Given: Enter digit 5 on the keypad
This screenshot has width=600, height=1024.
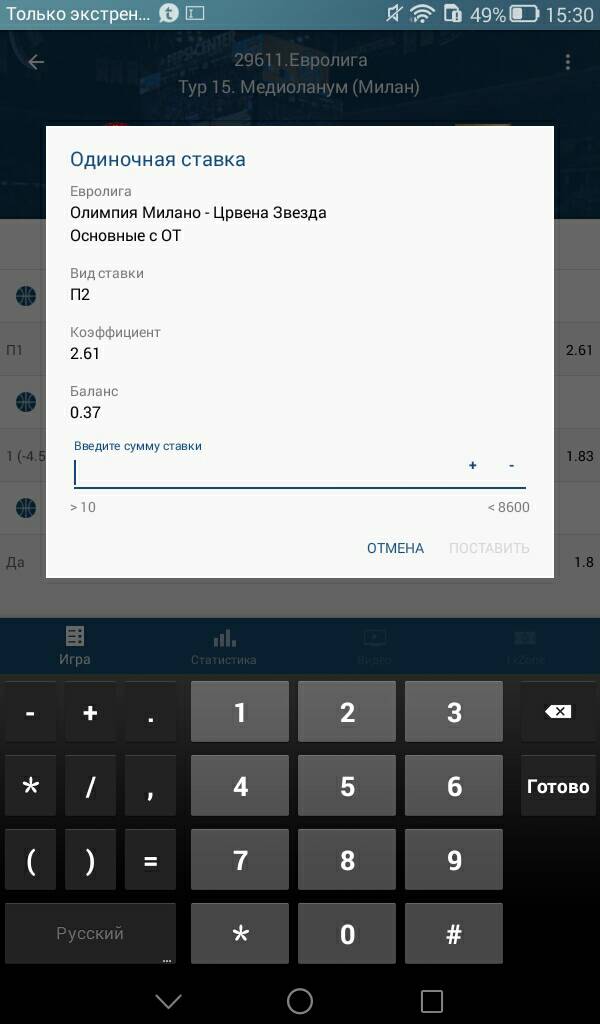Looking at the screenshot, I should (x=347, y=786).
